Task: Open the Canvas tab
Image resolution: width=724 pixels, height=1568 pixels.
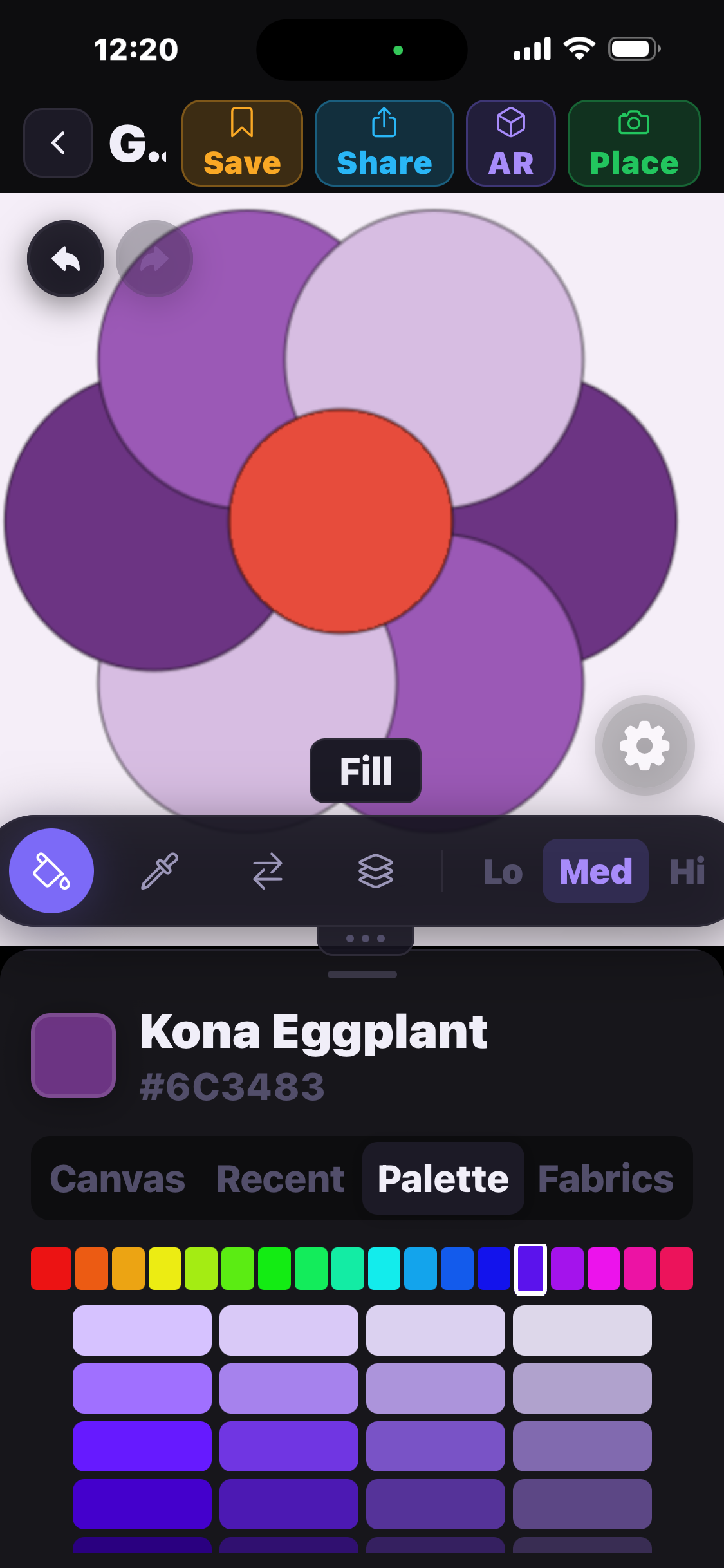Action: pyautogui.click(x=118, y=1179)
